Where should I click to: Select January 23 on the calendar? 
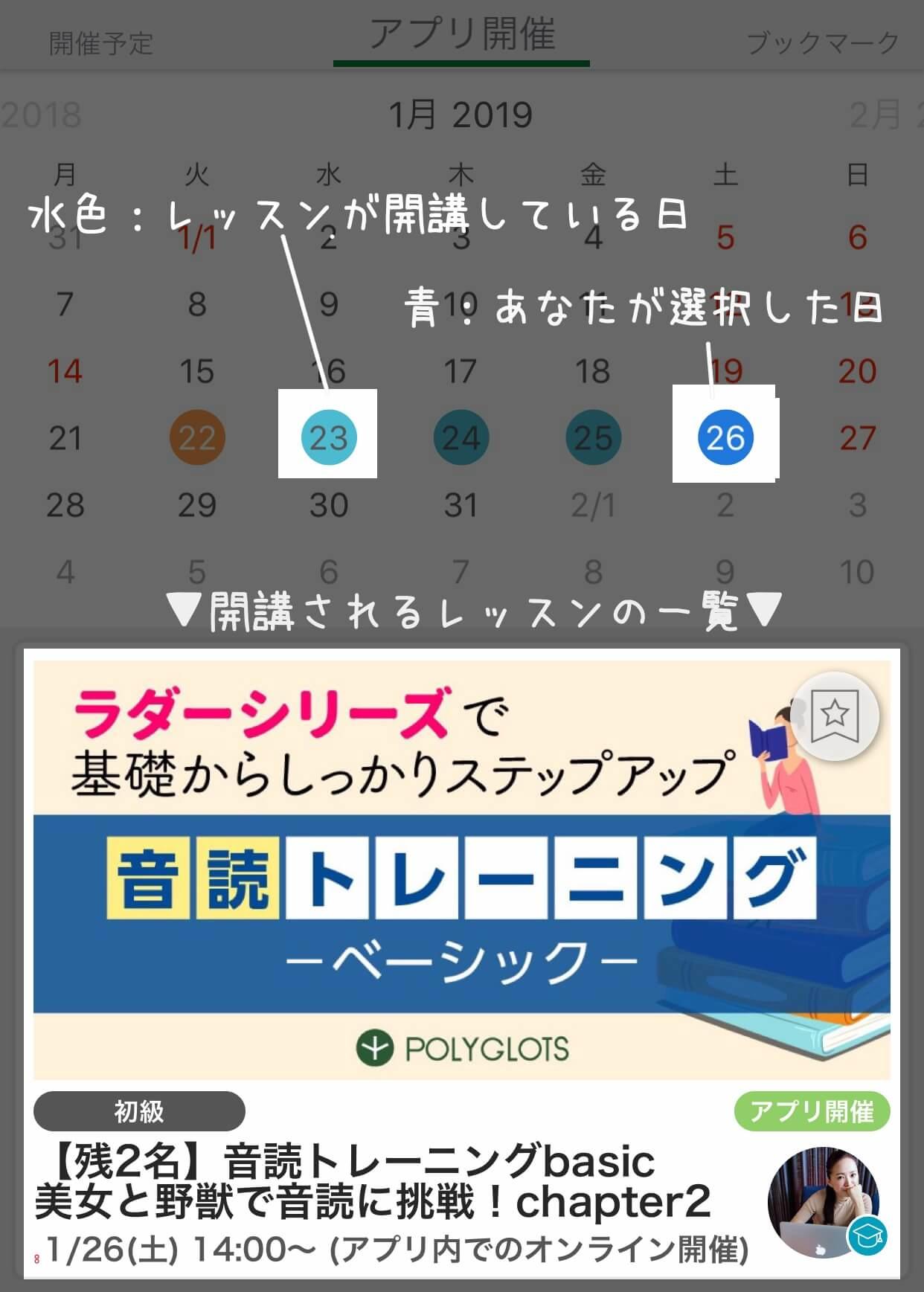pos(329,437)
